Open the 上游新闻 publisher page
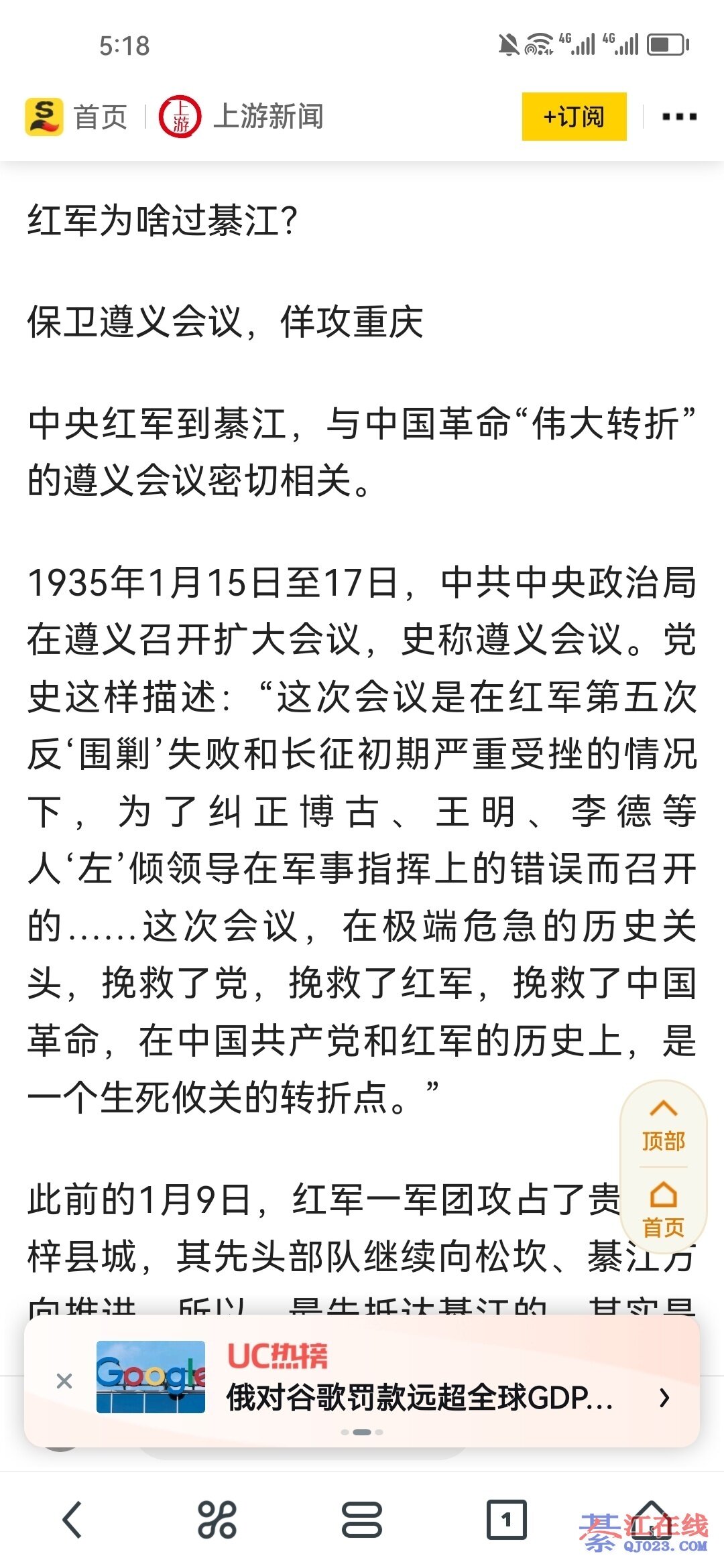This screenshot has width=724, height=1568. click(241, 117)
